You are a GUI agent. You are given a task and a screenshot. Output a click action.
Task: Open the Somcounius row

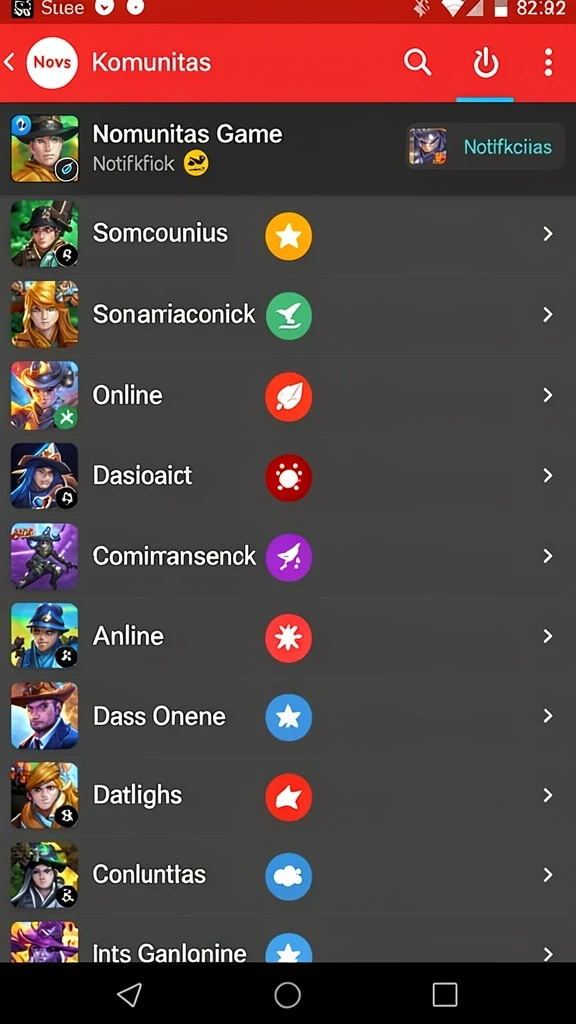pyautogui.click(x=288, y=234)
